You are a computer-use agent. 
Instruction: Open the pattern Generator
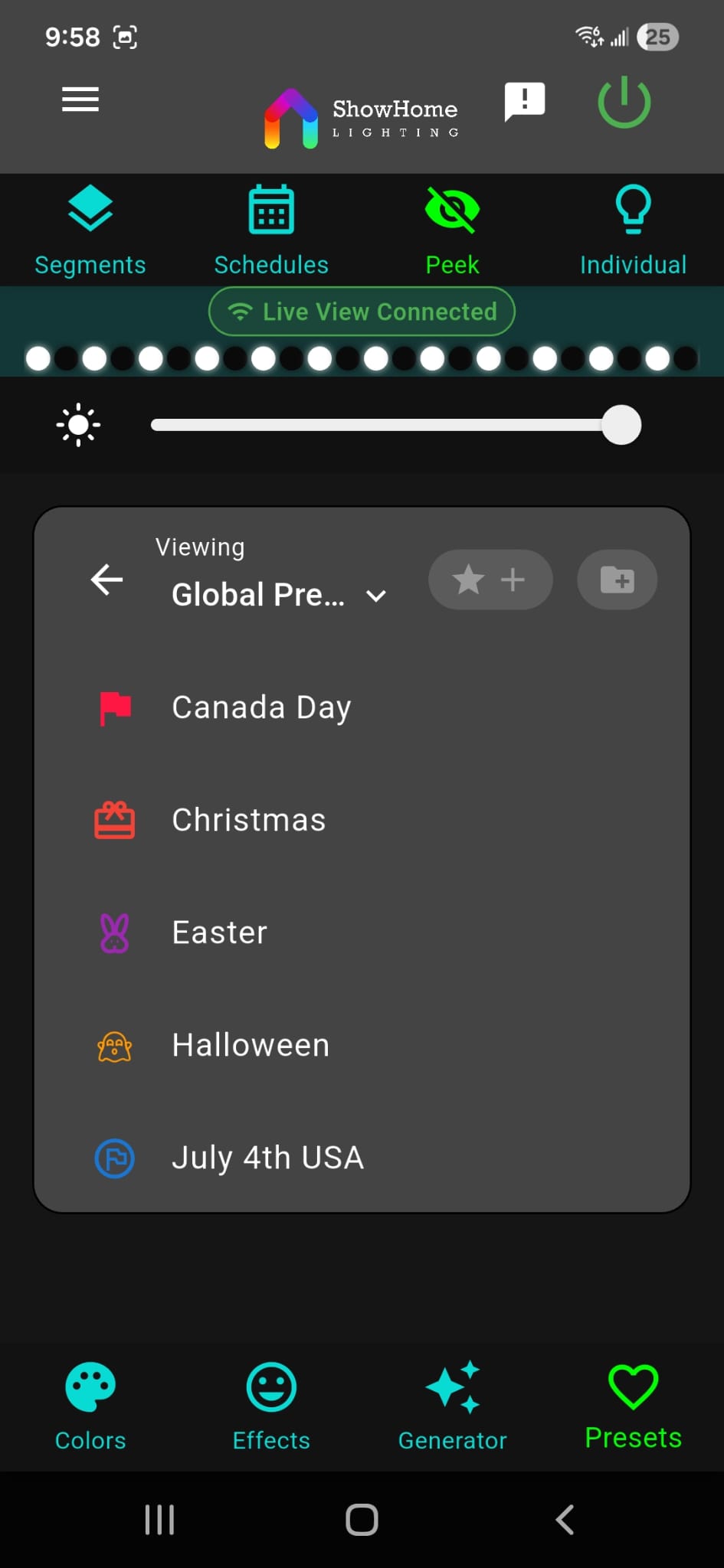(x=452, y=1405)
